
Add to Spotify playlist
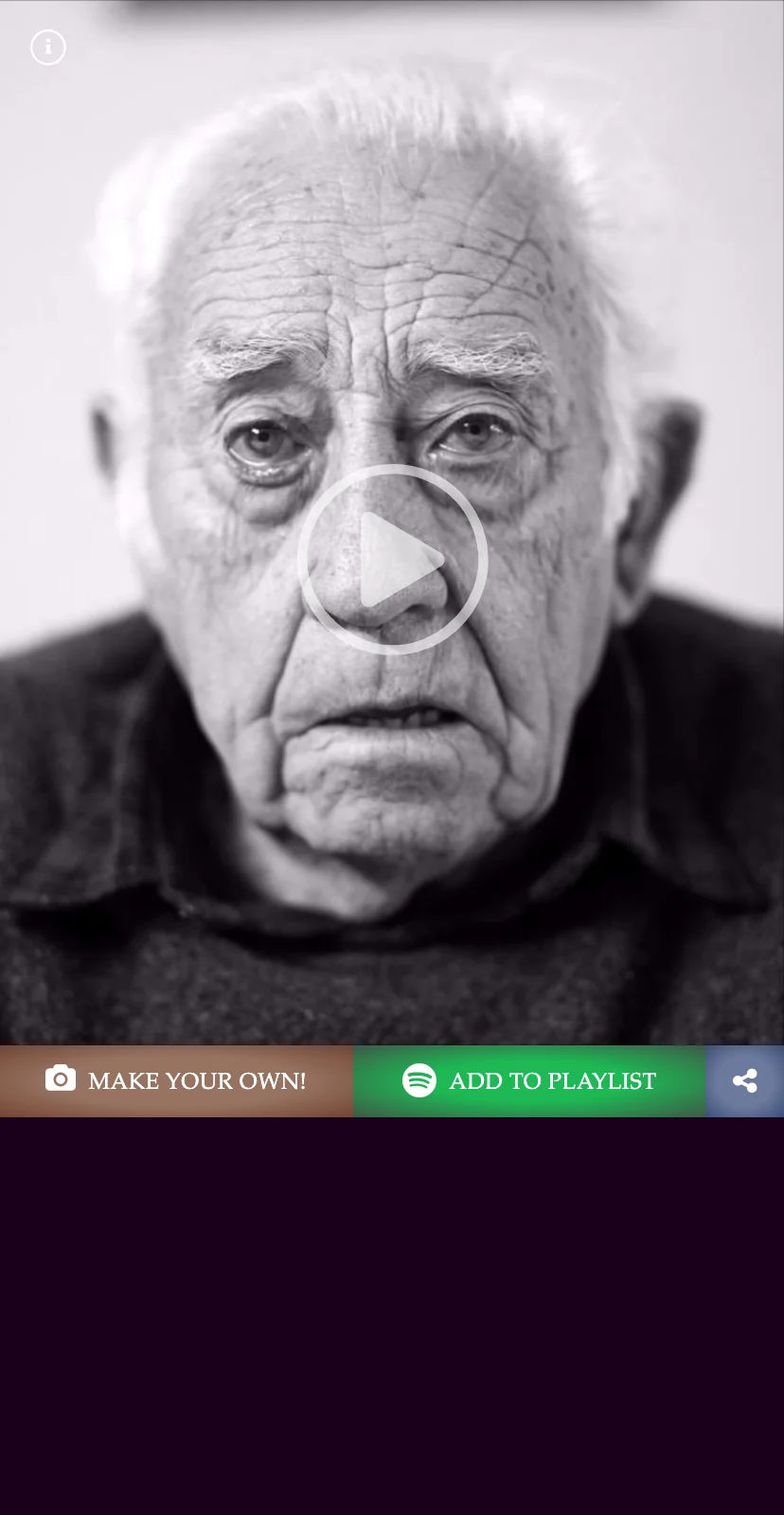click(x=529, y=1080)
